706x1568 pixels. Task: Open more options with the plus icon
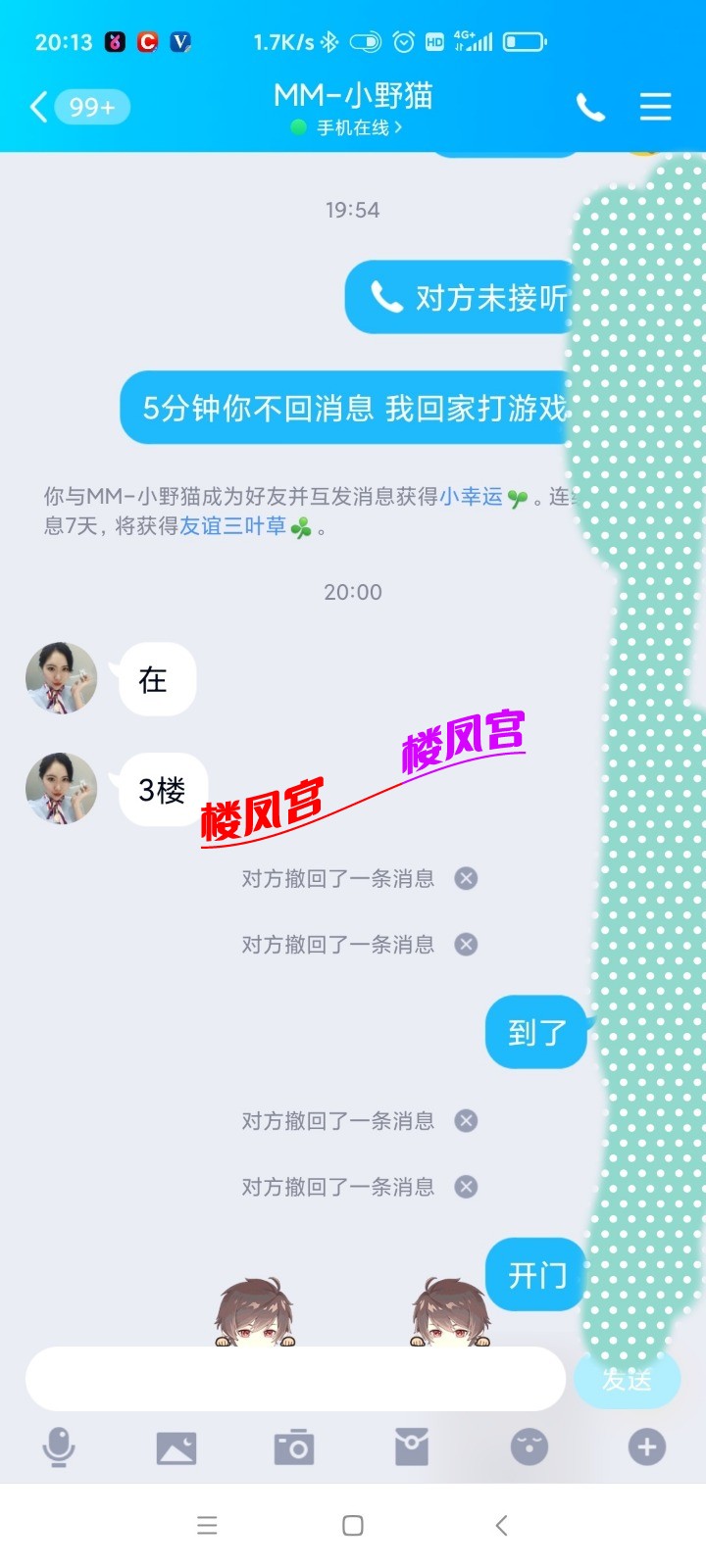[646, 1446]
